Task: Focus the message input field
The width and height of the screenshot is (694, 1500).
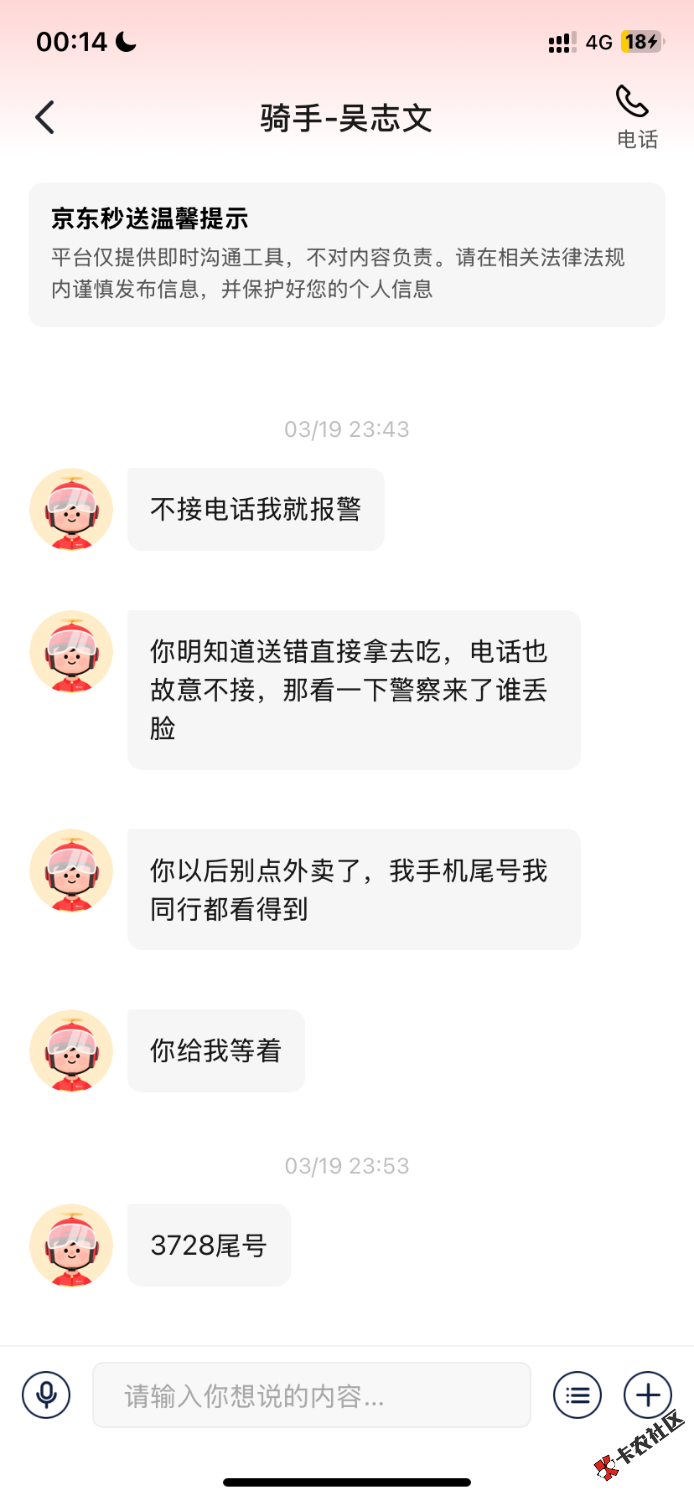Action: click(311, 1395)
